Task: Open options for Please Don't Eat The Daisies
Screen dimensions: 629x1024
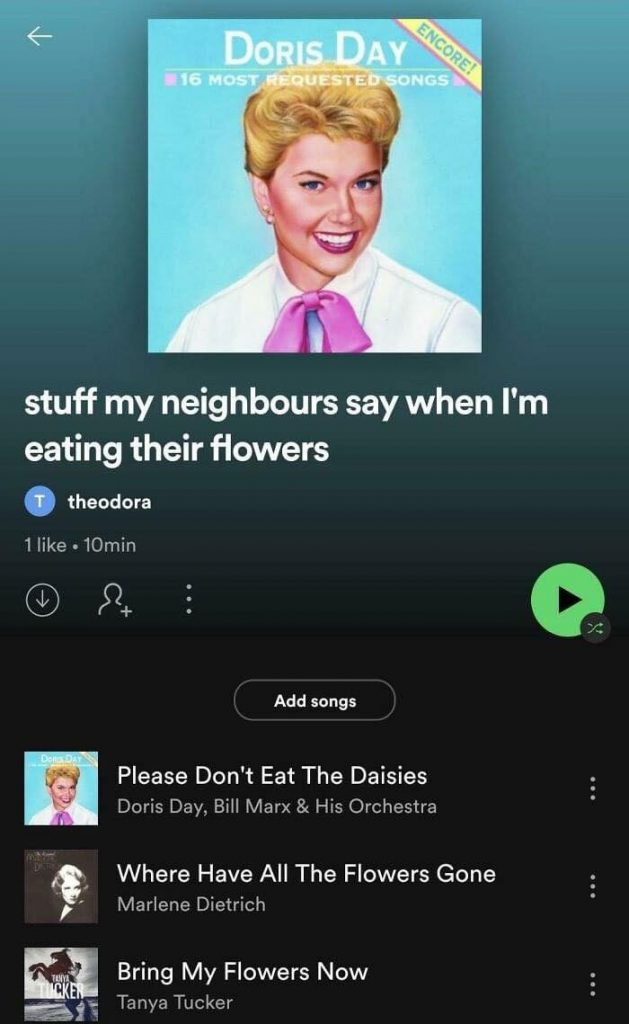Action: point(593,789)
